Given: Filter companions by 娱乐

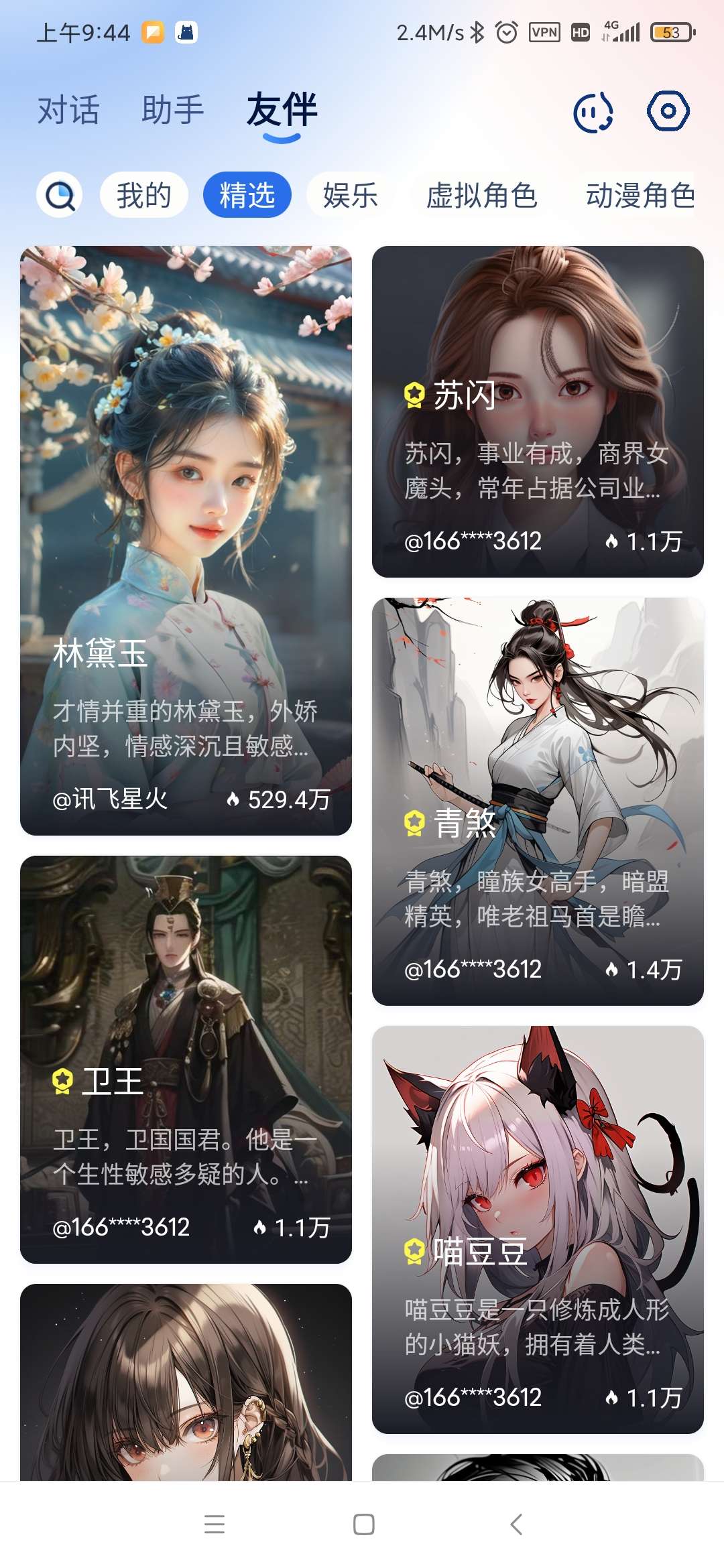Looking at the screenshot, I should [350, 195].
